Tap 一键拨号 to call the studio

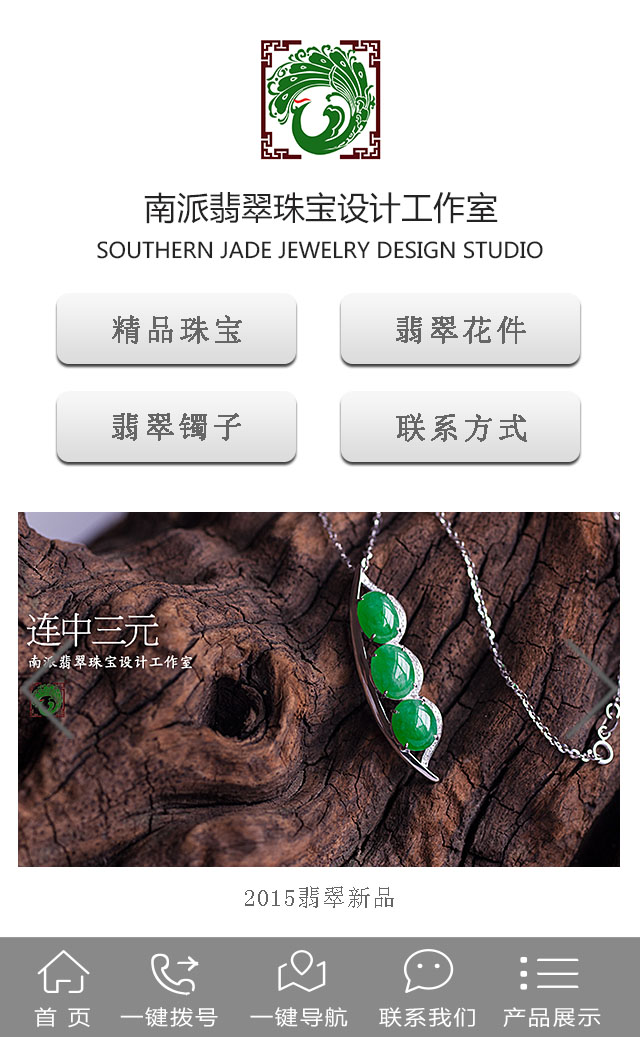170,988
